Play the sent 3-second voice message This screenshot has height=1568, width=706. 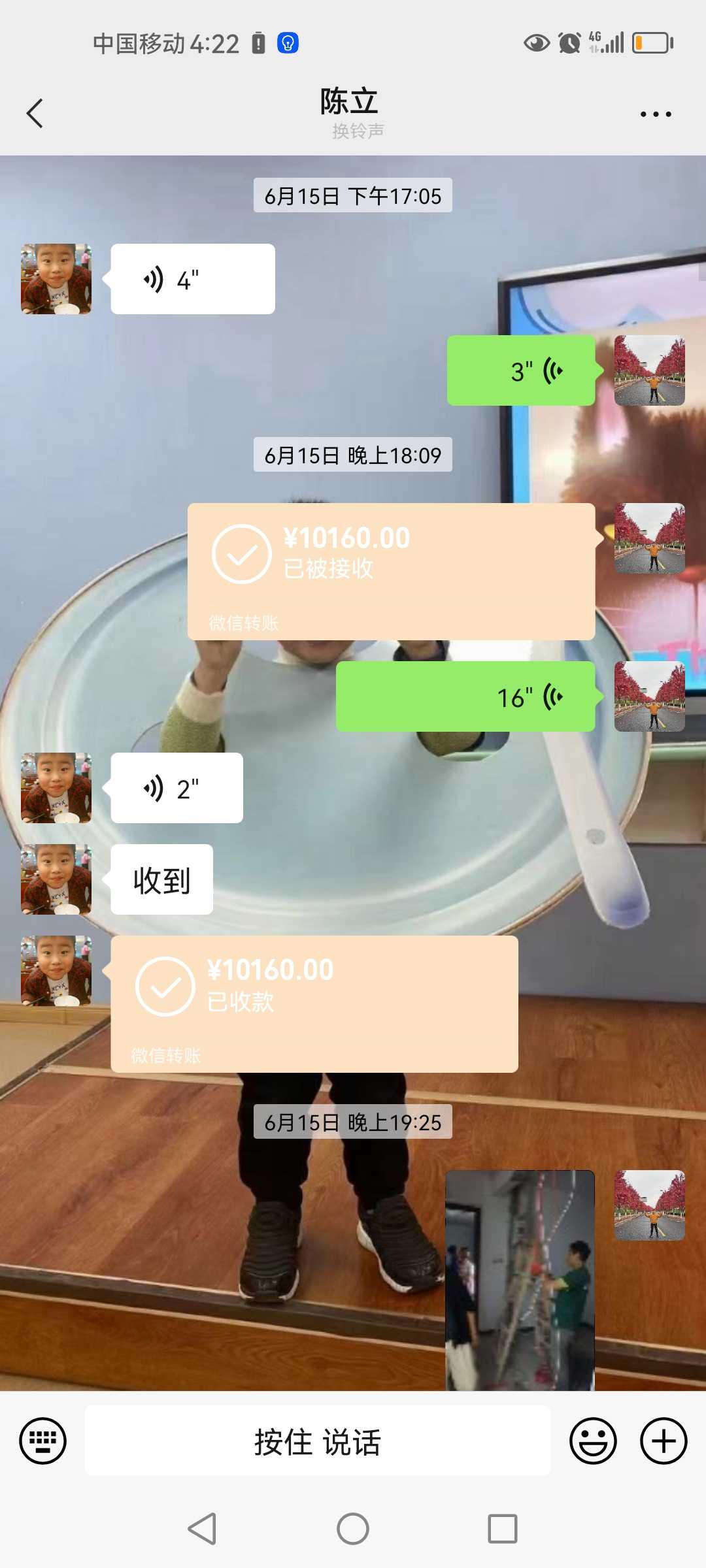pos(520,371)
